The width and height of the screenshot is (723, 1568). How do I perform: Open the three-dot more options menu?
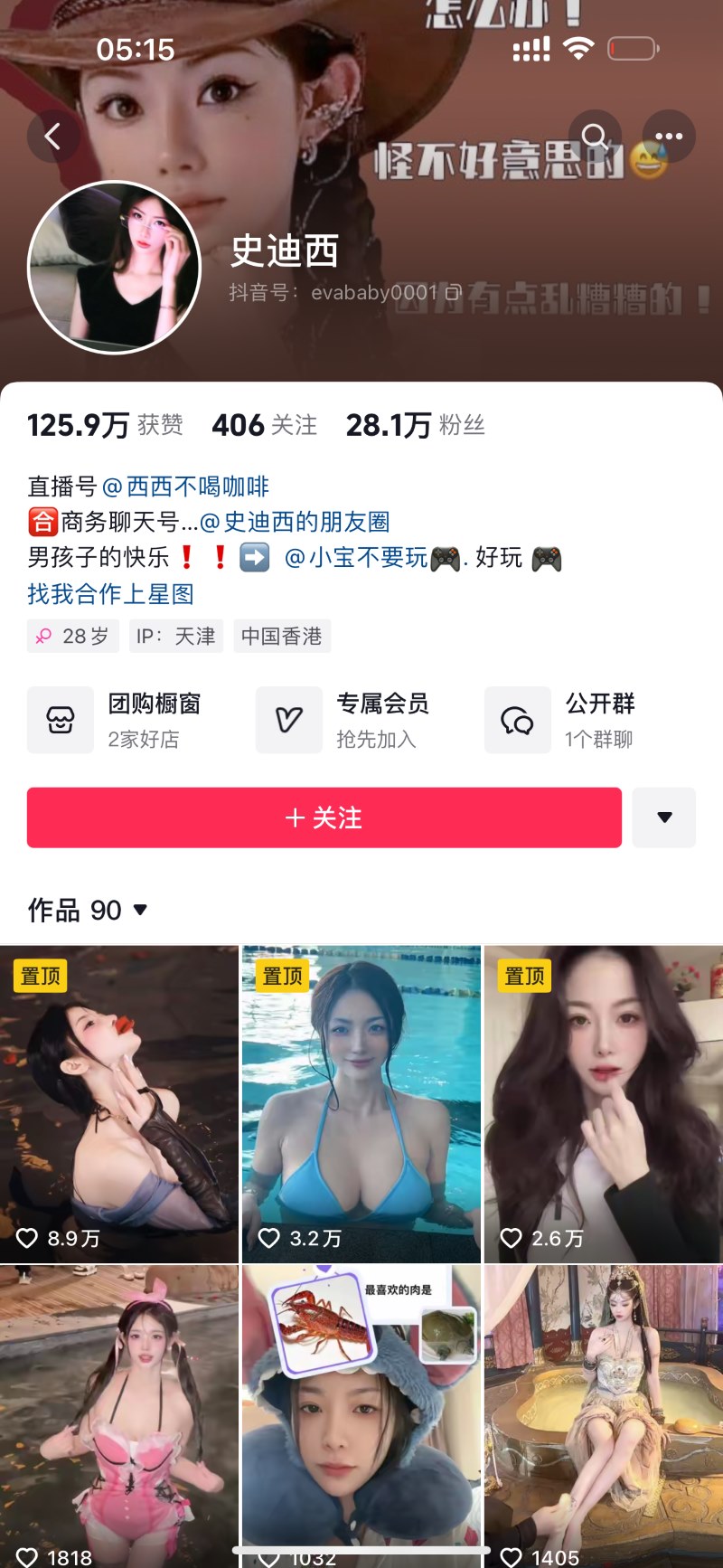[x=669, y=137]
